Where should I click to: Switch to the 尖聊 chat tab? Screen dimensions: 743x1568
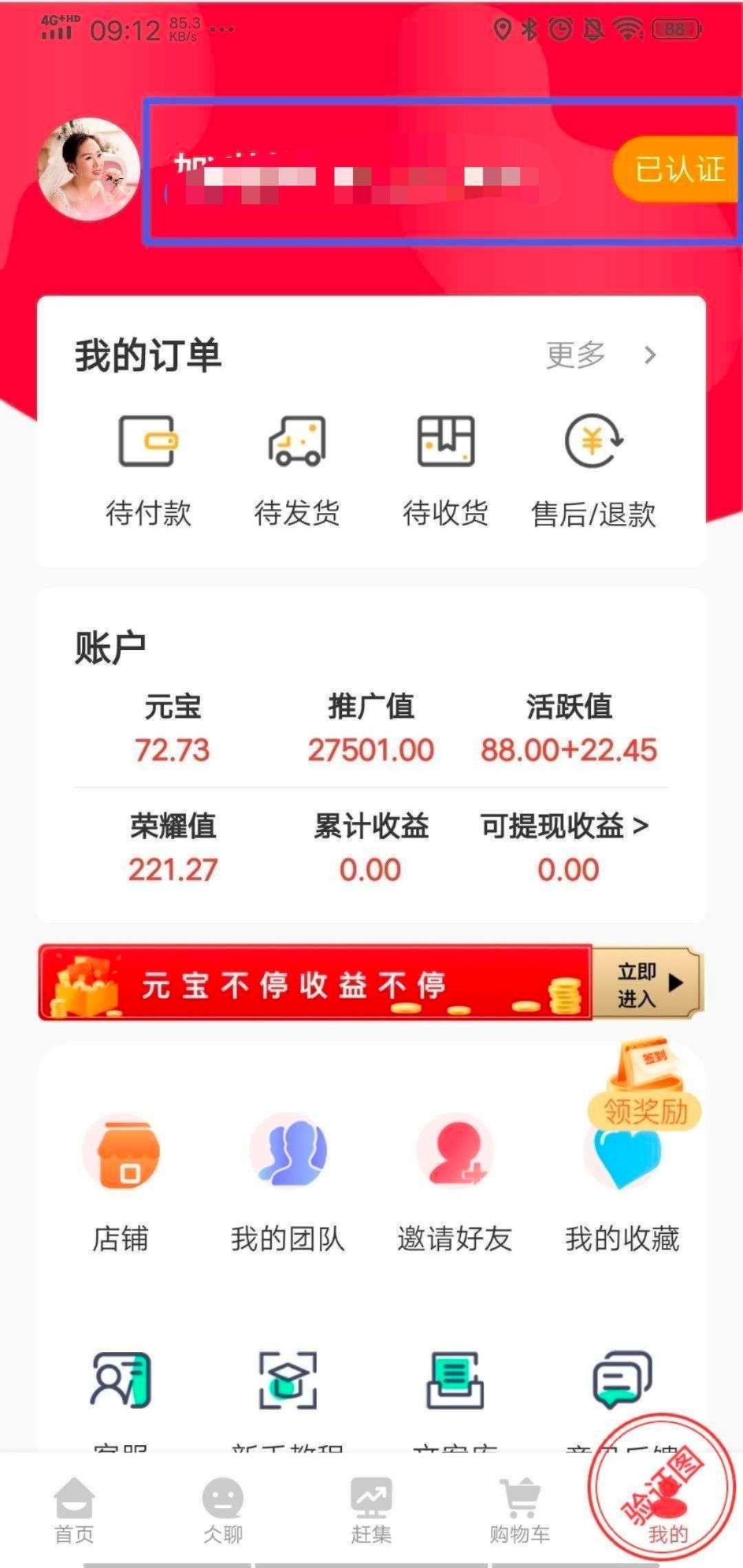point(223,1509)
